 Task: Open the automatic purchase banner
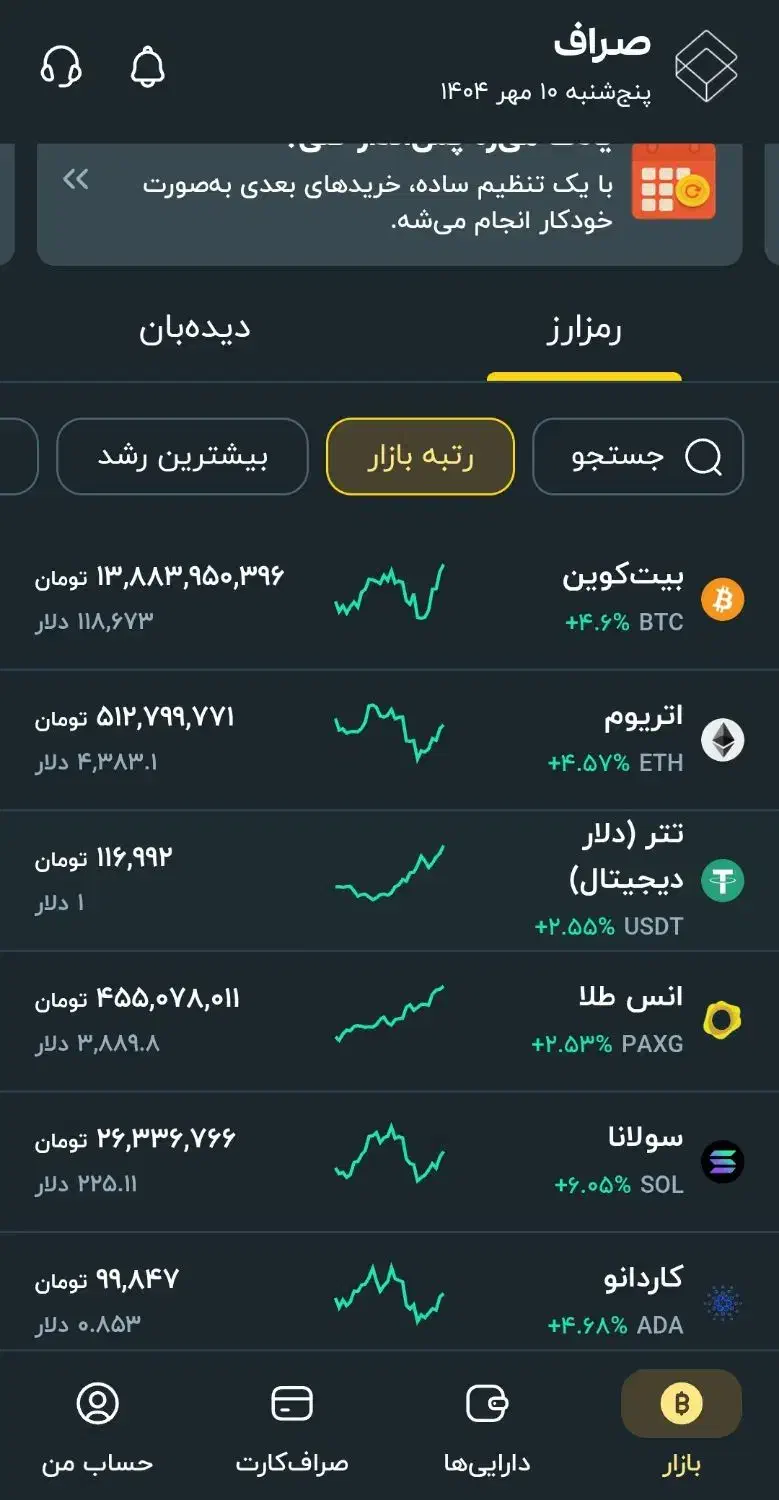click(x=390, y=204)
